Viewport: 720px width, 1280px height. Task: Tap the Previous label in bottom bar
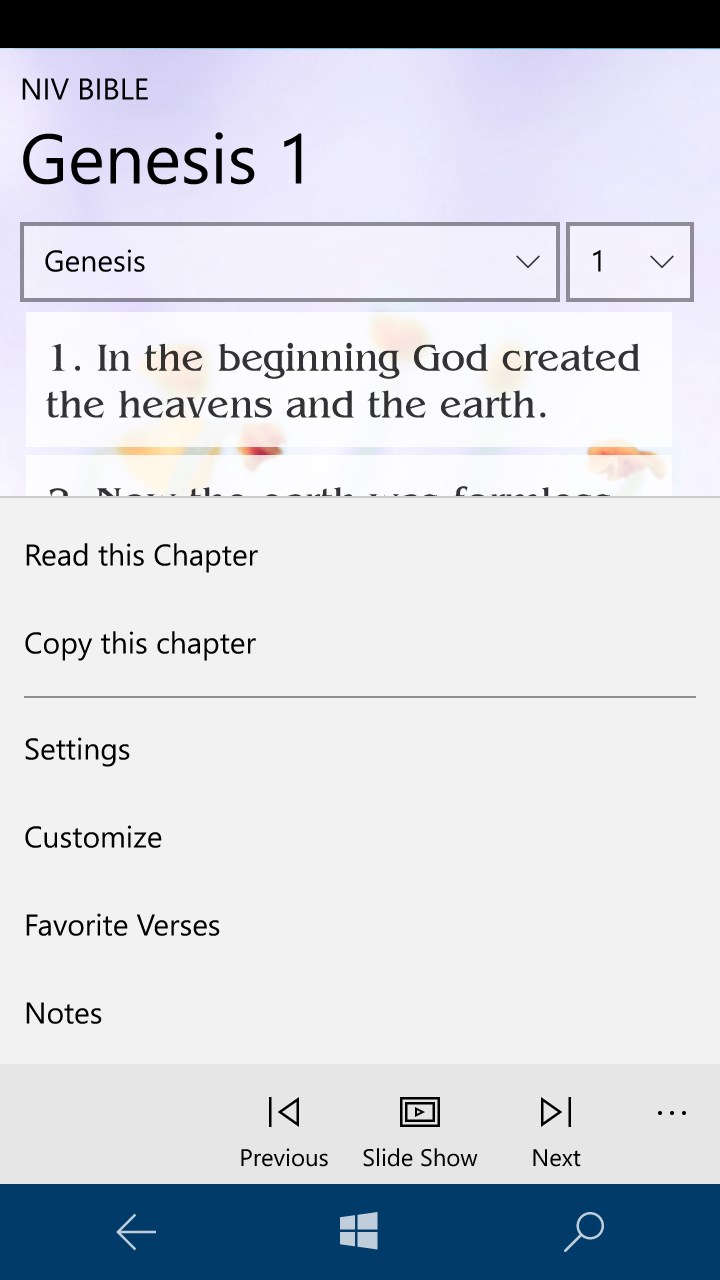(283, 1157)
